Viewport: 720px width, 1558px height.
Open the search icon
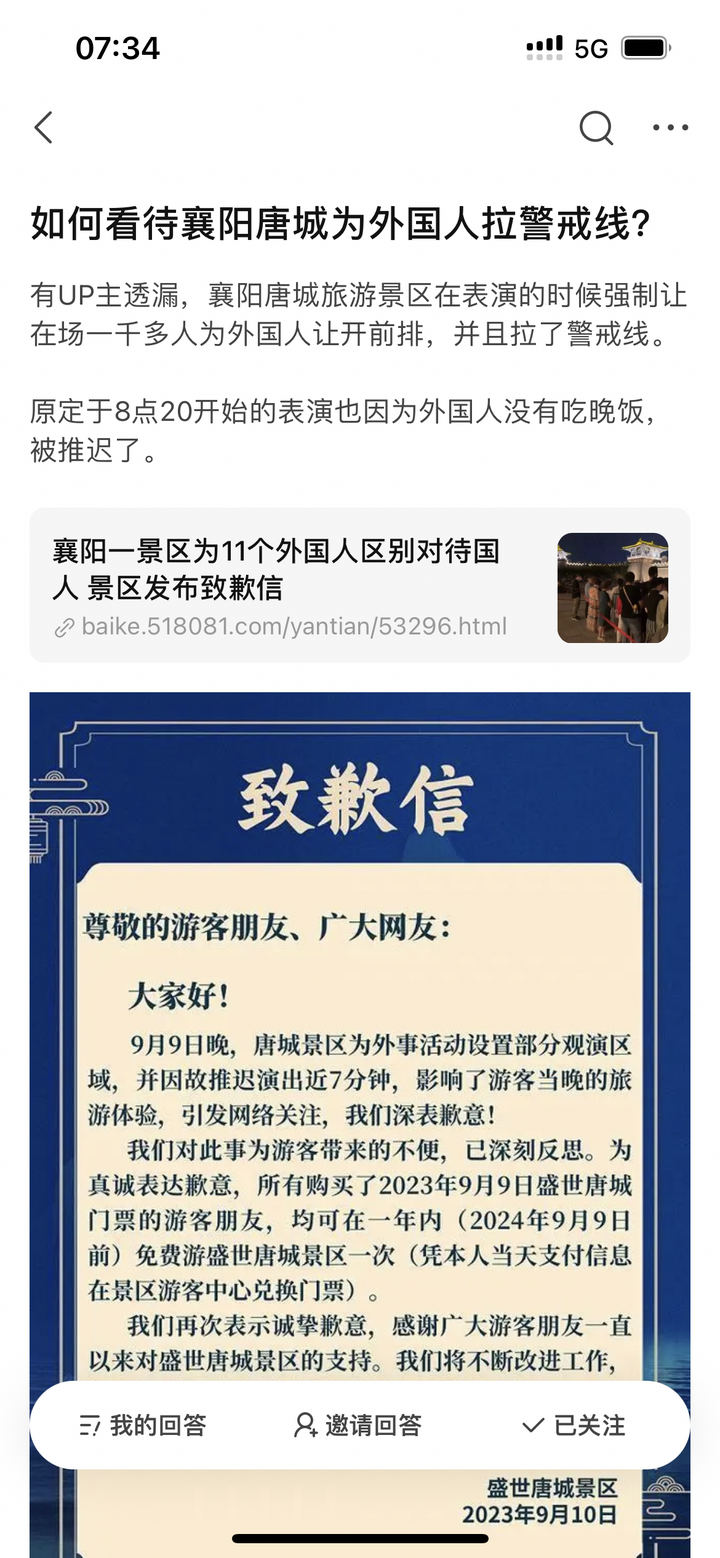tap(596, 128)
